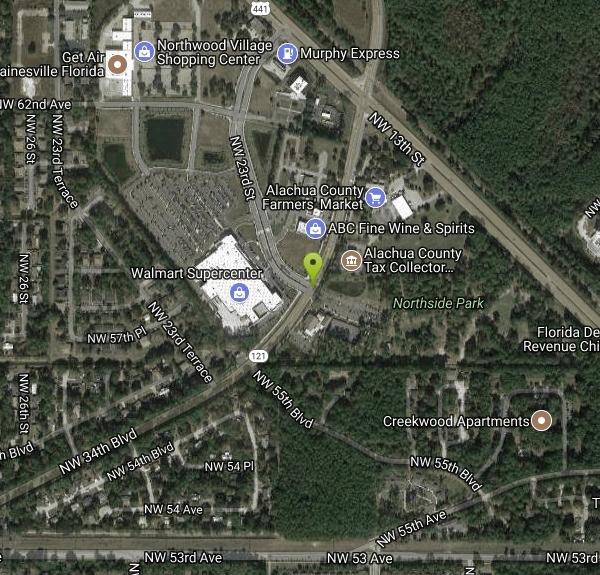Open the ABC Fine Wine & Spirits marker
The height and width of the screenshot is (575, 600).
(x=316, y=229)
